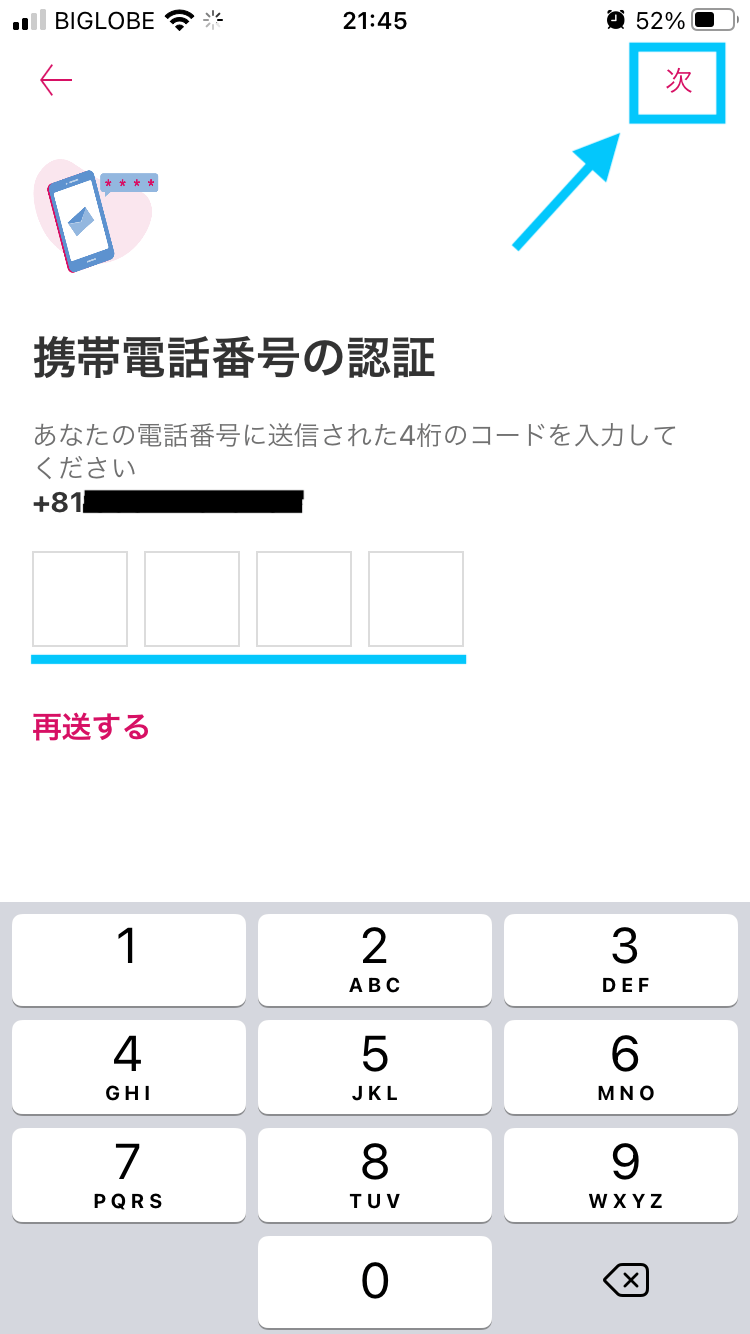Tap 次 to proceed
This screenshot has width=750, height=1334.
[679, 81]
